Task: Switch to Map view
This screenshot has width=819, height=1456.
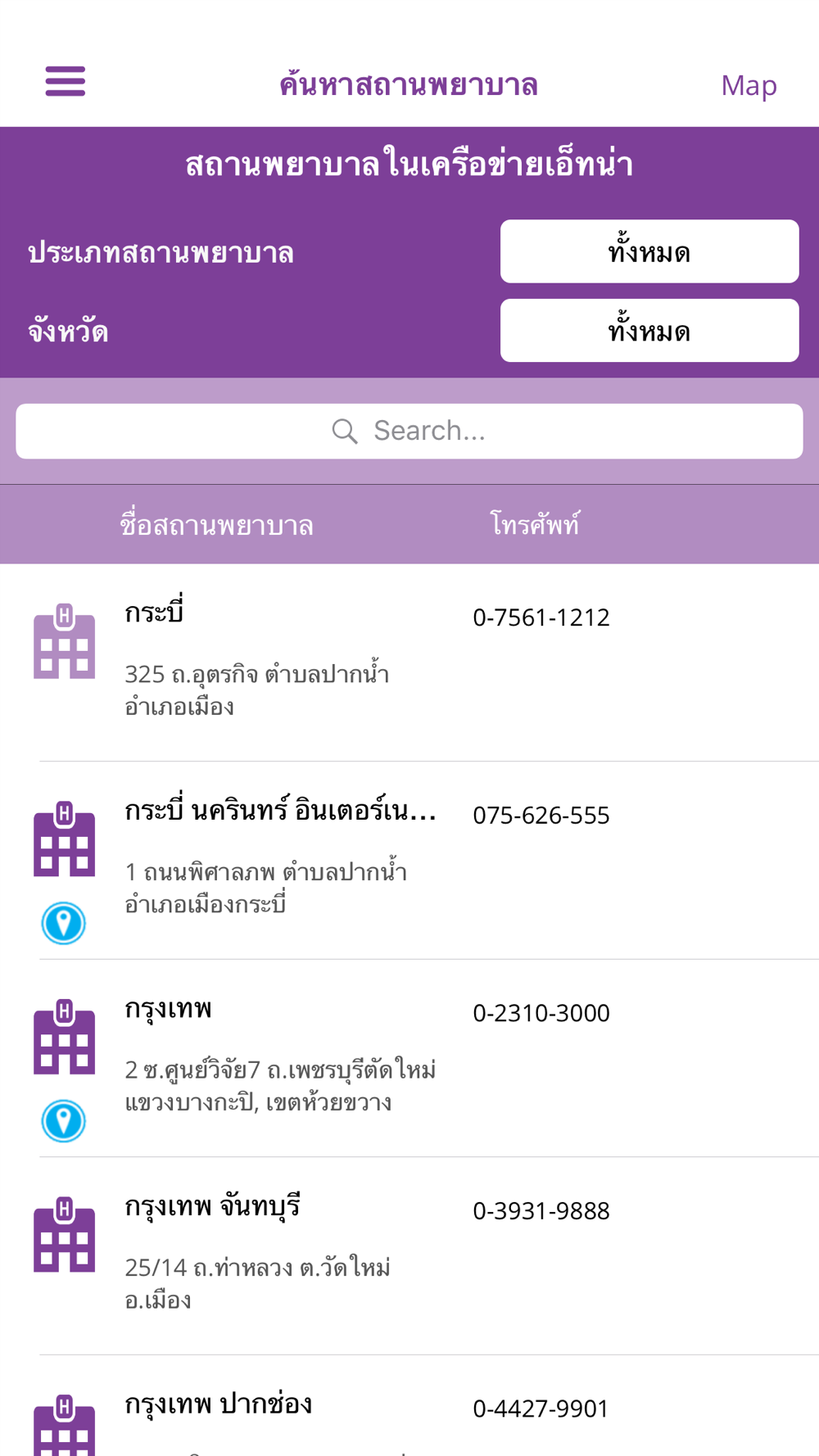Action: tap(748, 85)
